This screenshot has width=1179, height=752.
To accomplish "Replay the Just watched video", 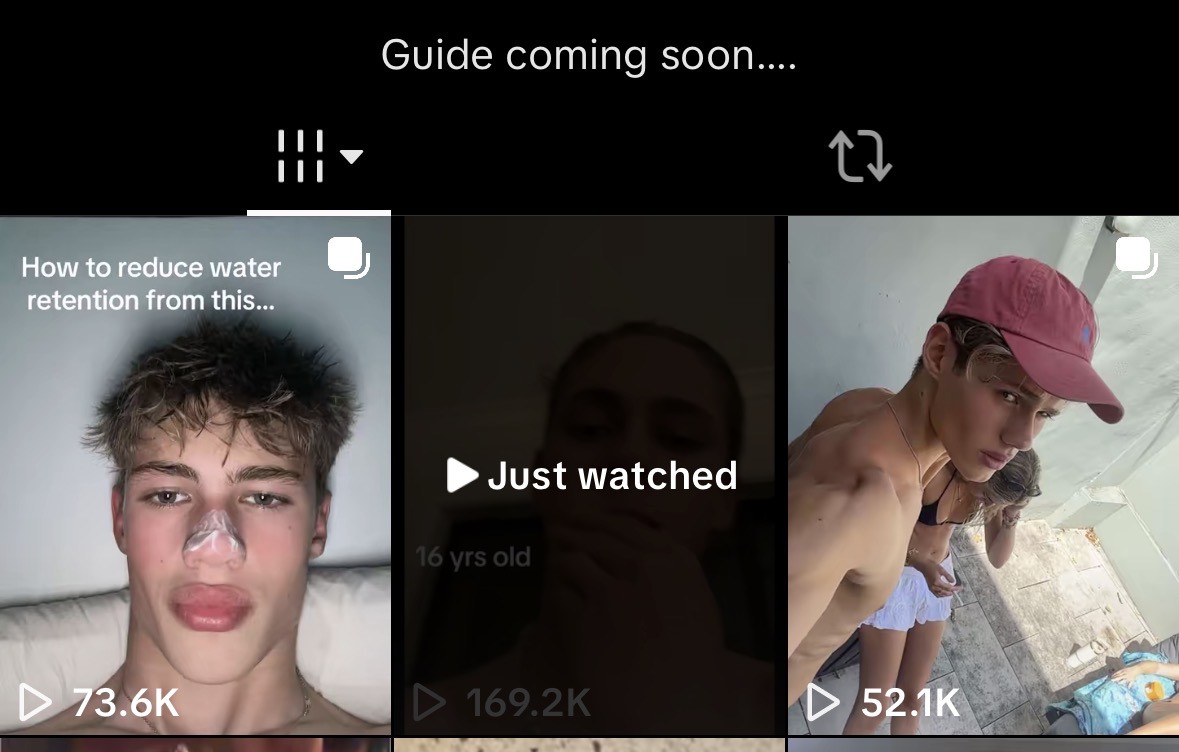I will click(x=590, y=476).
